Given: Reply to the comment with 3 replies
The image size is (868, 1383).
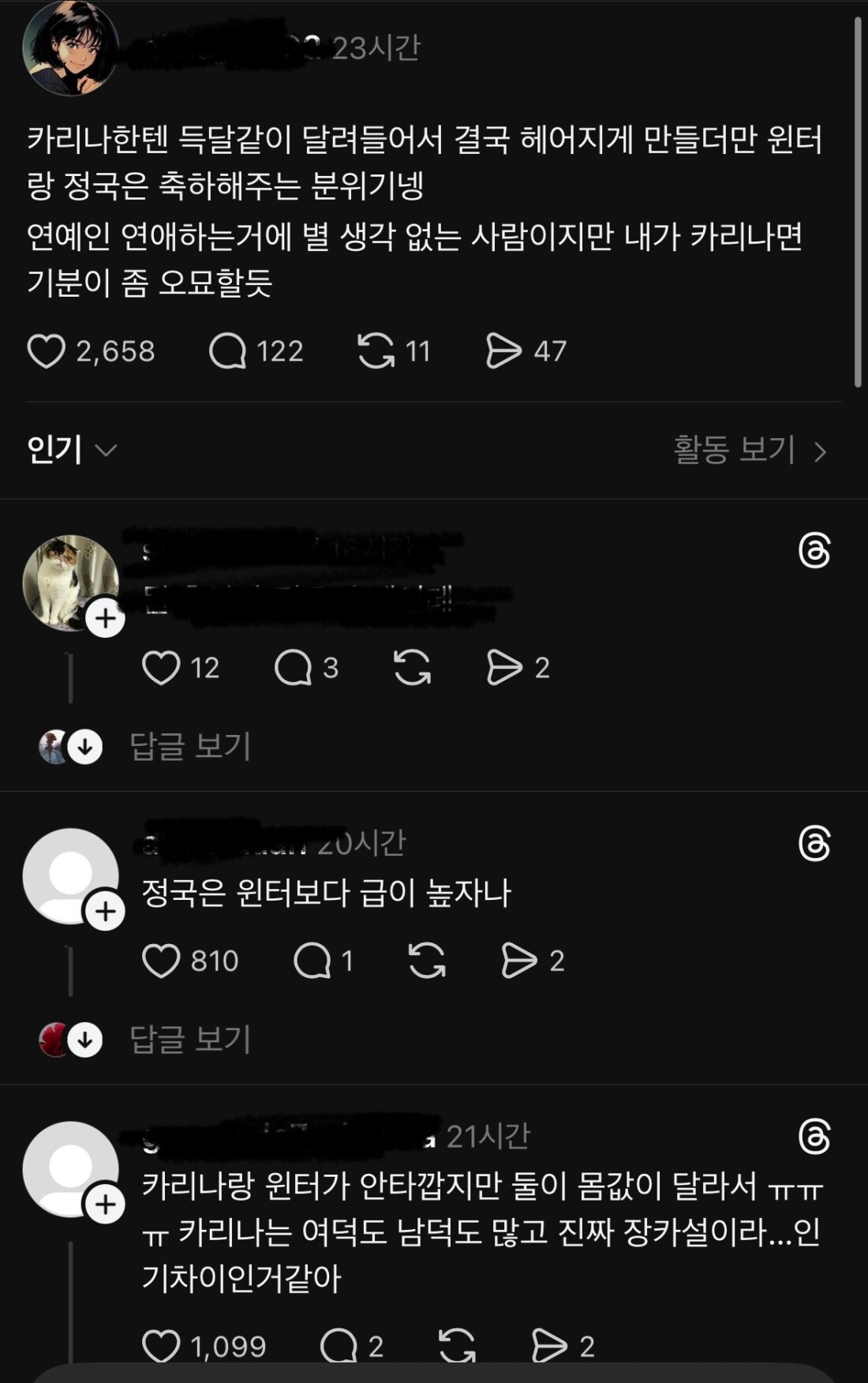Looking at the screenshot, I should [293, 668].
